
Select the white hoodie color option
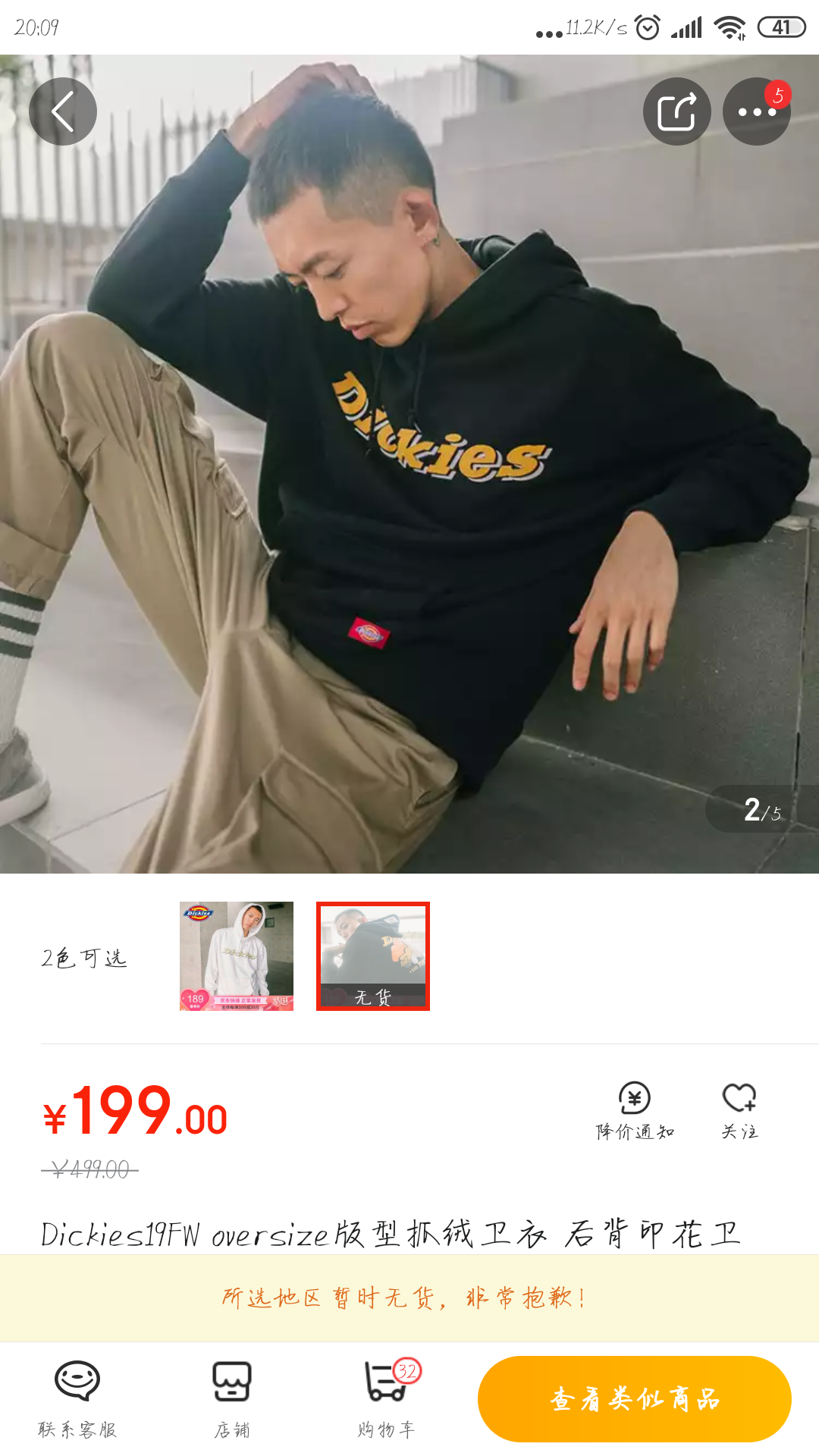coord(237,955)
